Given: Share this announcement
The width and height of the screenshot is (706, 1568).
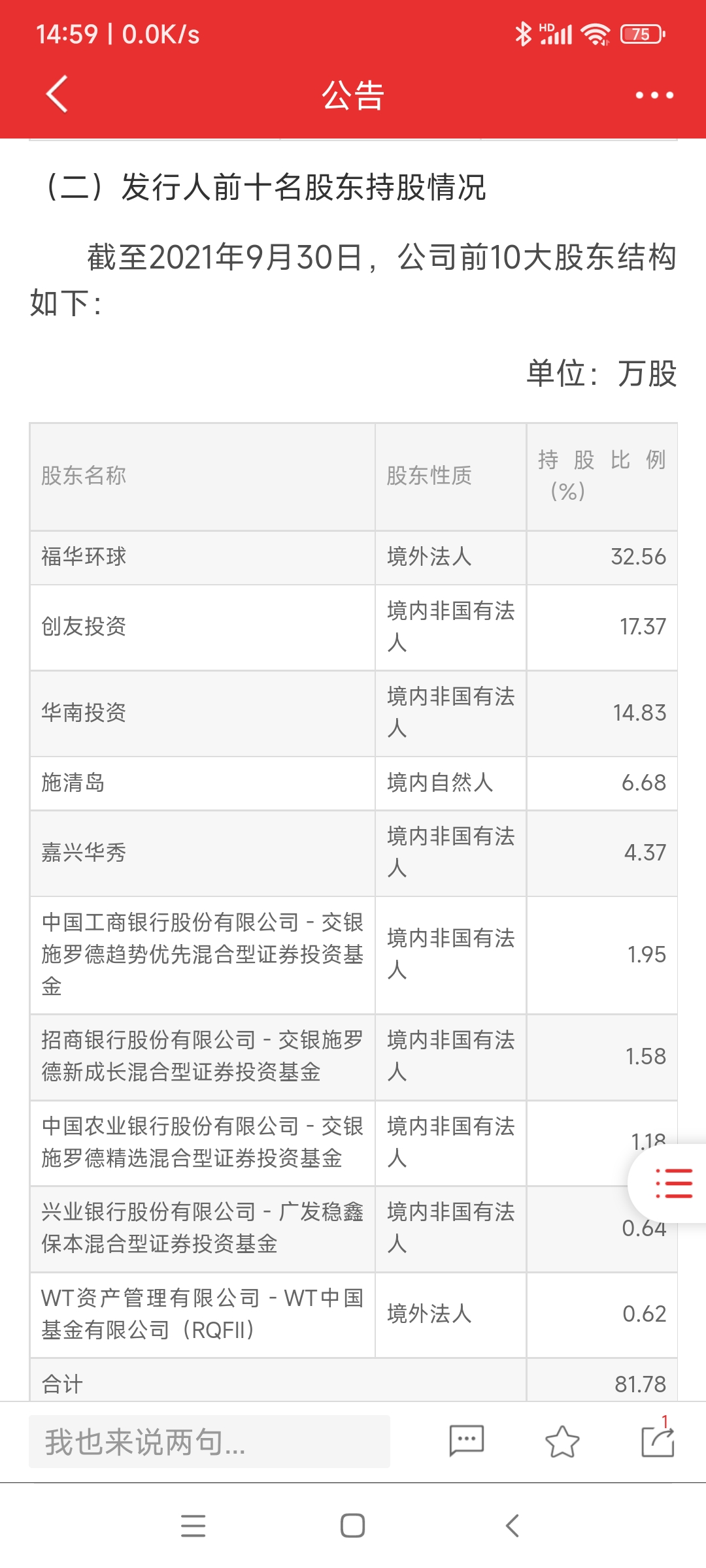Looking at the screenshot, I should pyautogui.click(x=658, y=1440).
